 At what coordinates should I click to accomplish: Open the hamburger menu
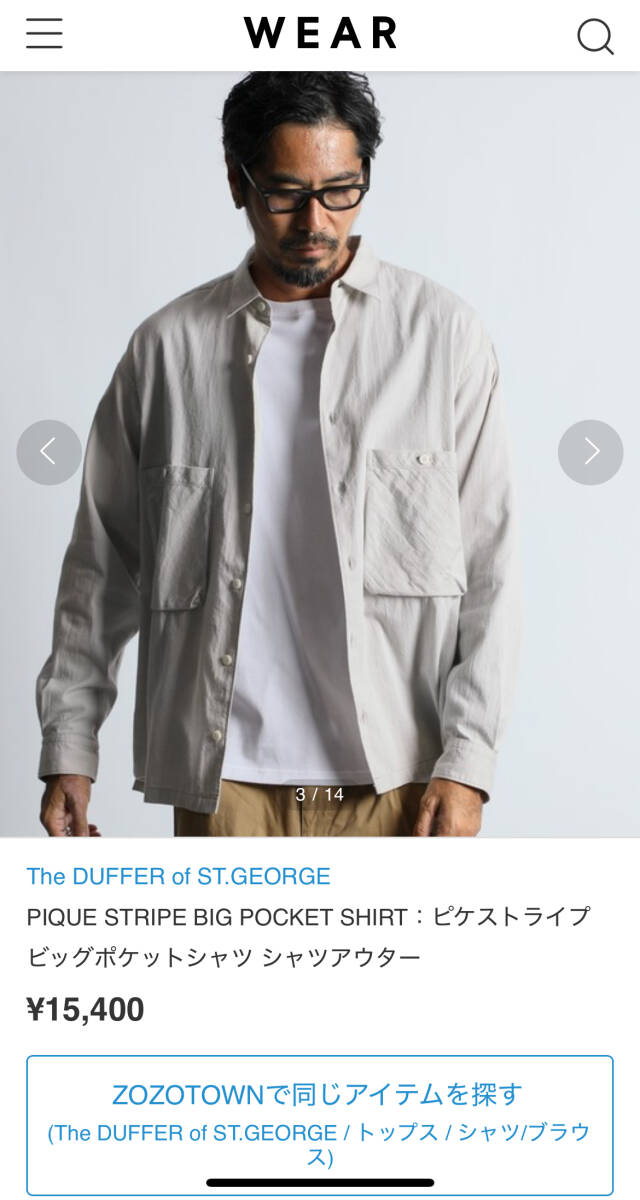[x=44, y=34]
